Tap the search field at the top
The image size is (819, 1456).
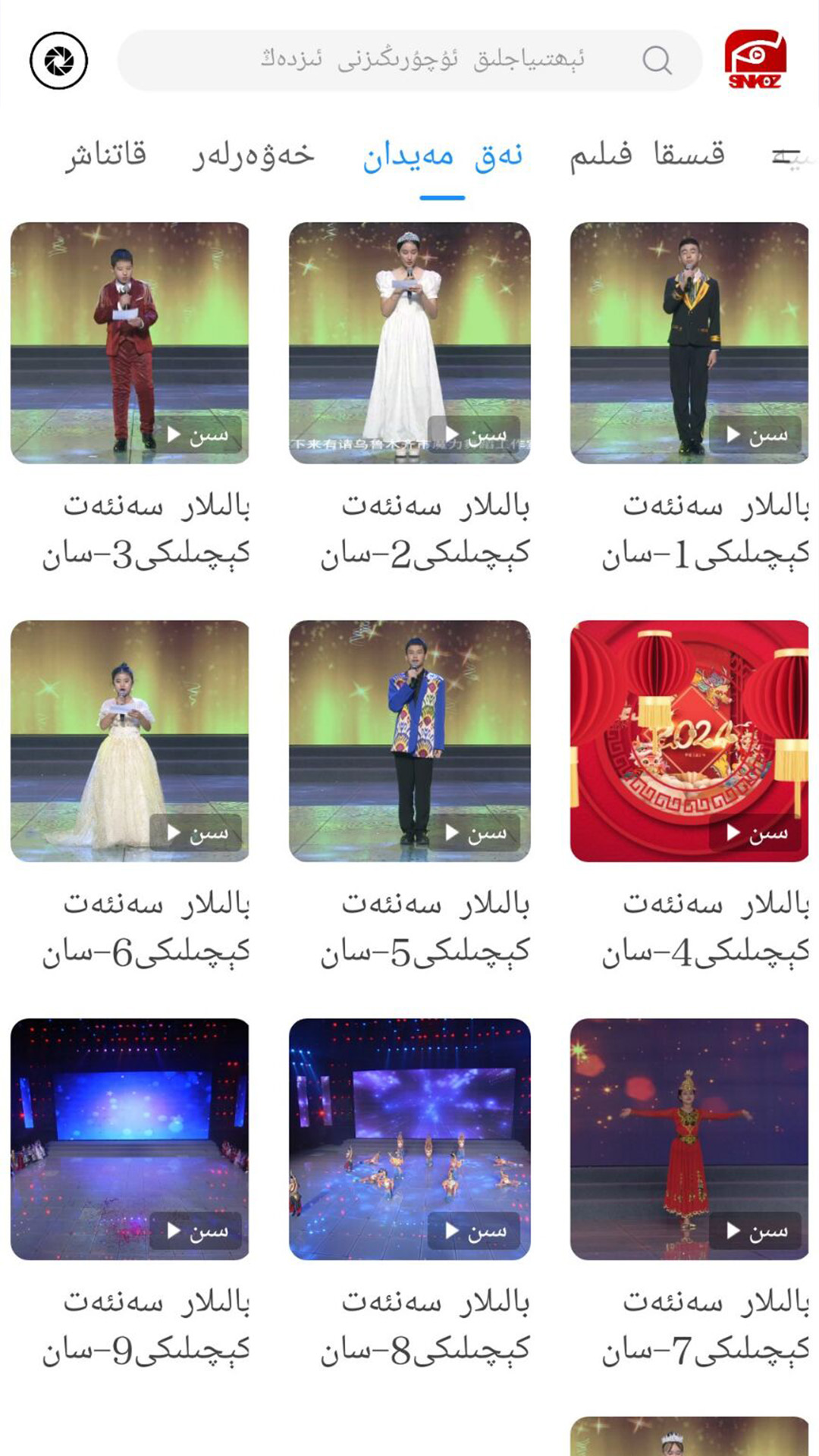pyautogui.click(x=409, y=61)
